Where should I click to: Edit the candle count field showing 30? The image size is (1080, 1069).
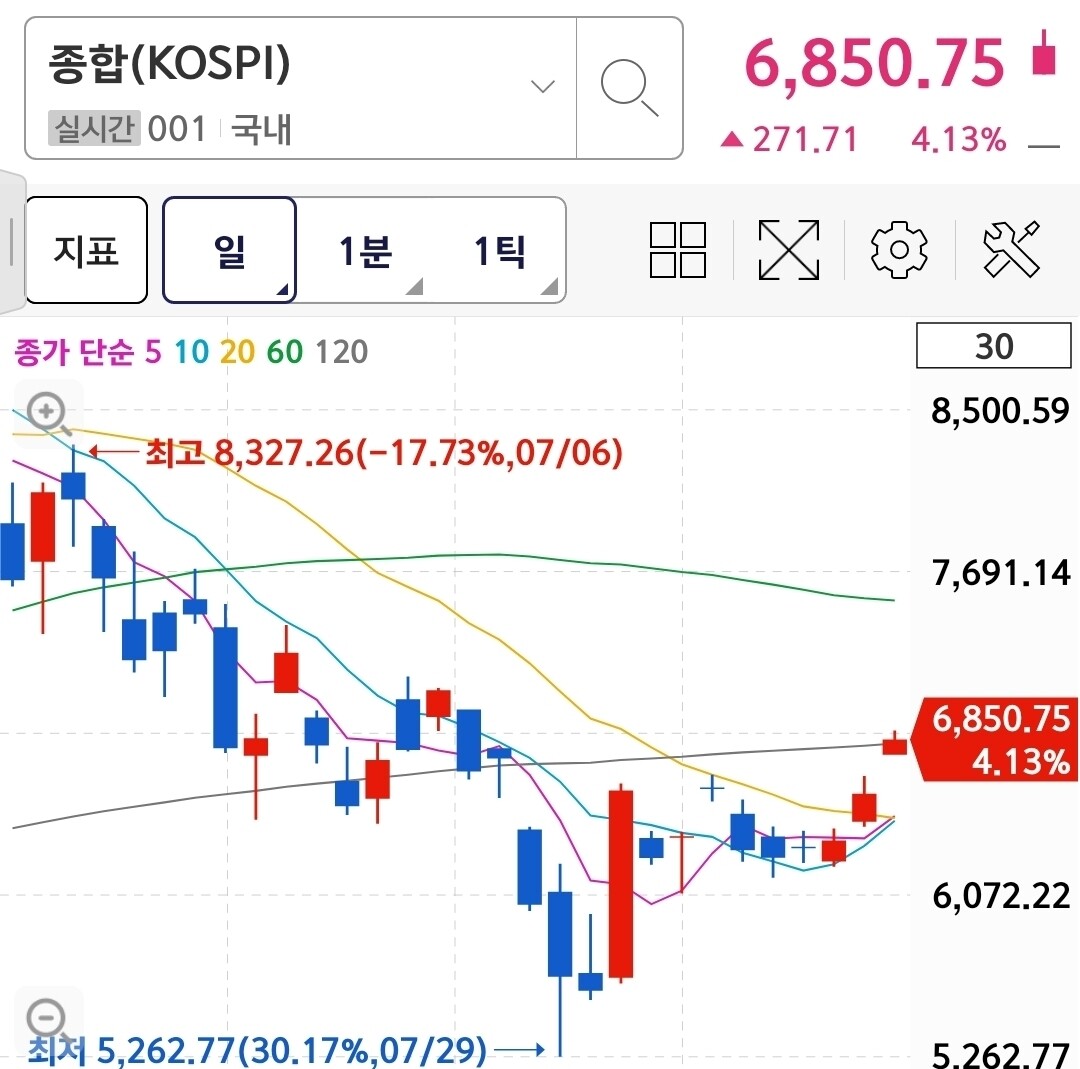[993, 346]
